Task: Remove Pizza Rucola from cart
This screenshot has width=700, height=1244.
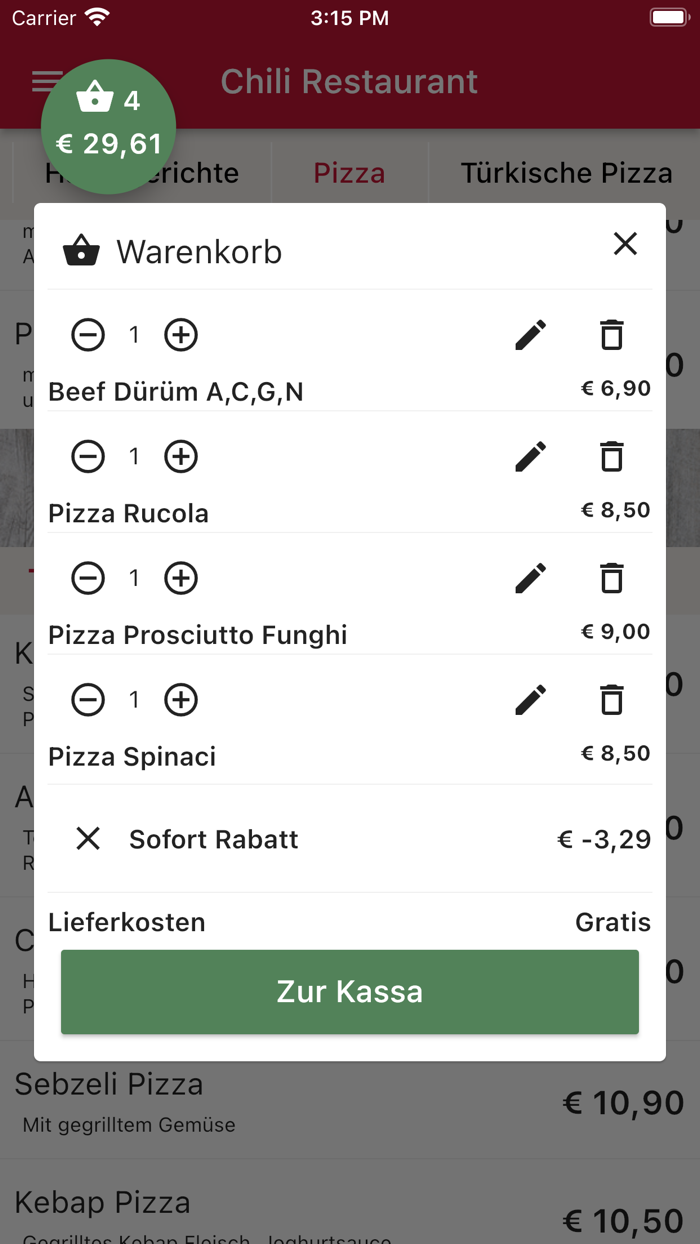Action: pos(611,457)
